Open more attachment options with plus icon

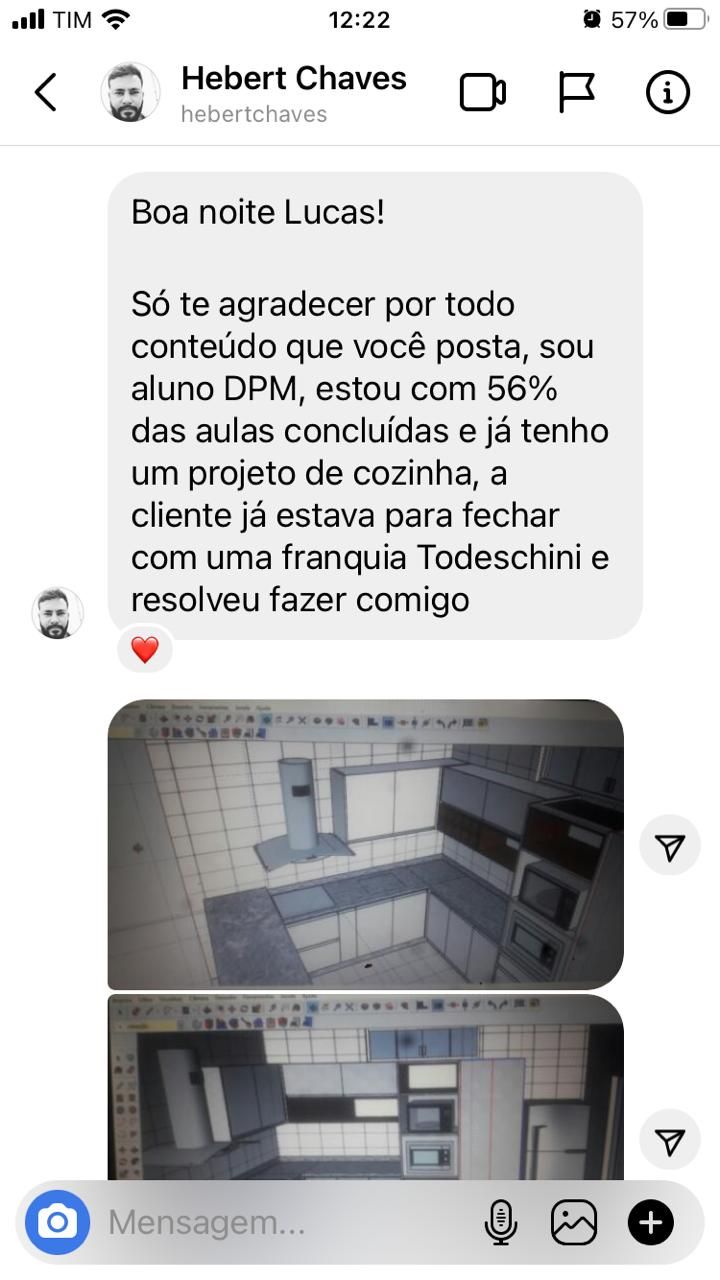[x=651, y=1222]
